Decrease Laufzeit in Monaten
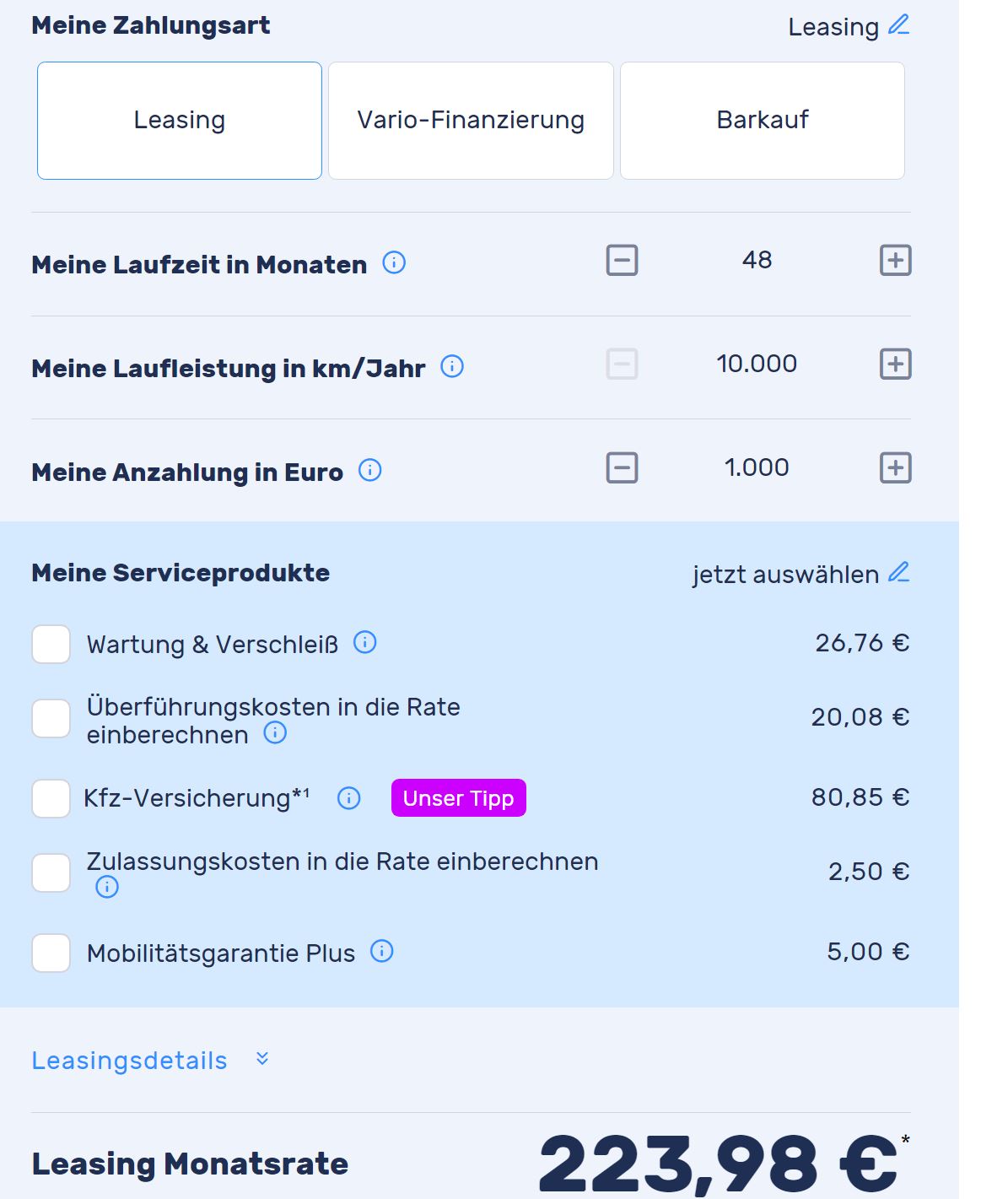1008x1199 pixels. [622, 260]
